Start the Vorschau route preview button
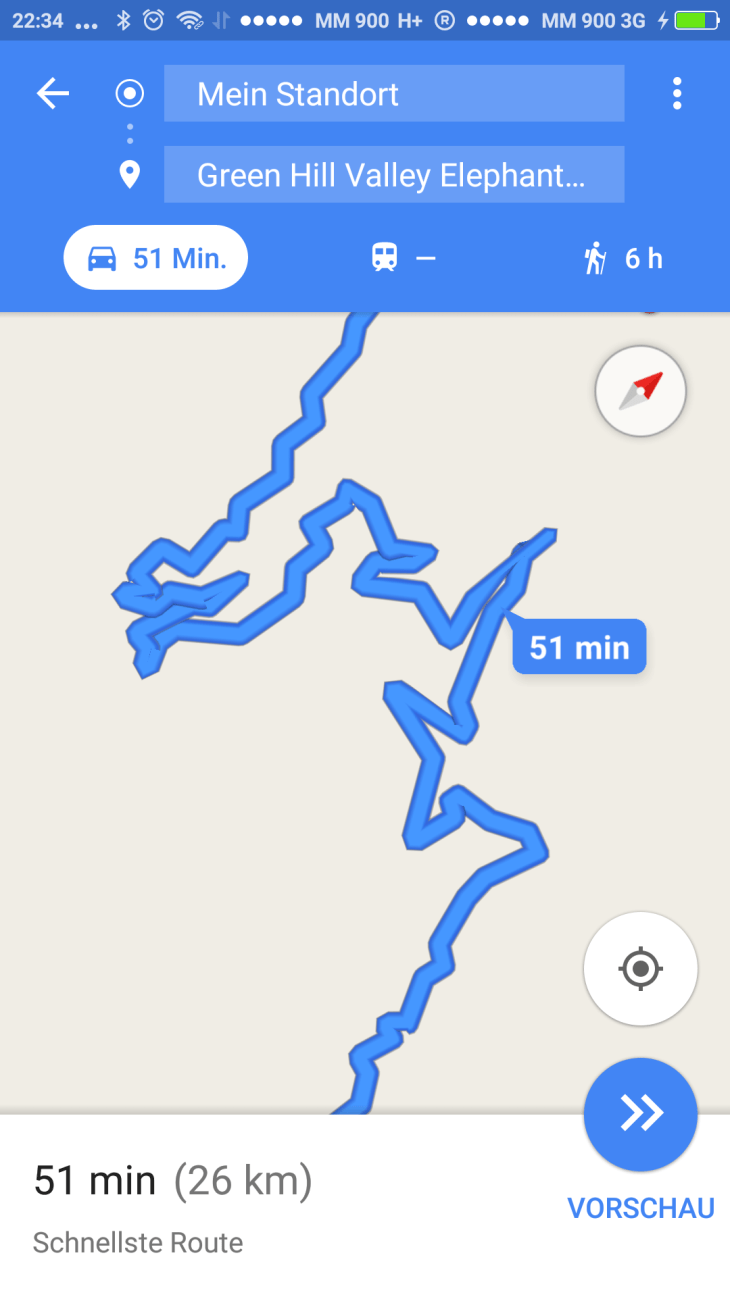Screen dimensions: 730x1297 pyautogui.click(x=640, y=1114)
